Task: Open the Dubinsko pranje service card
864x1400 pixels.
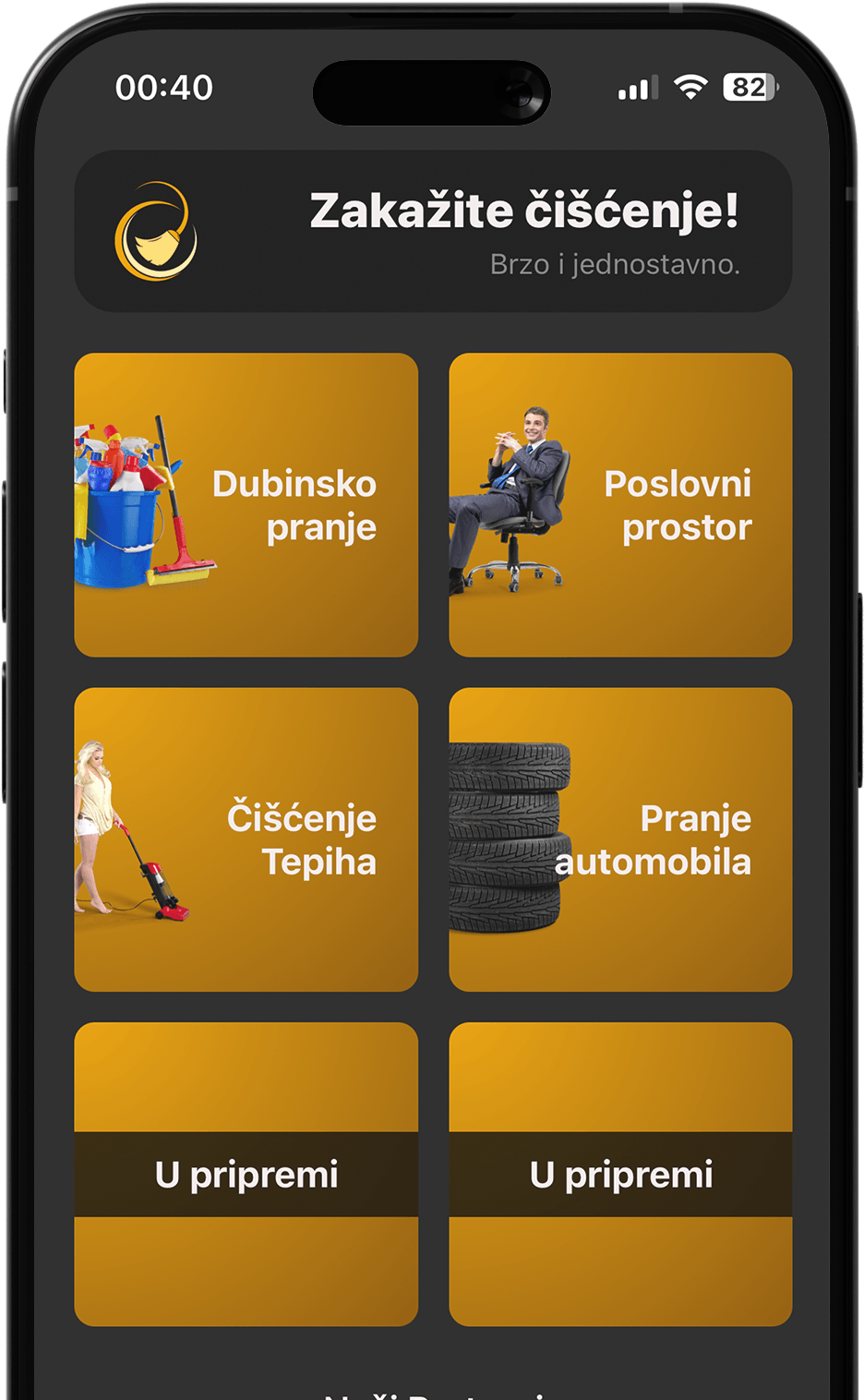Action: click(246, 505)
